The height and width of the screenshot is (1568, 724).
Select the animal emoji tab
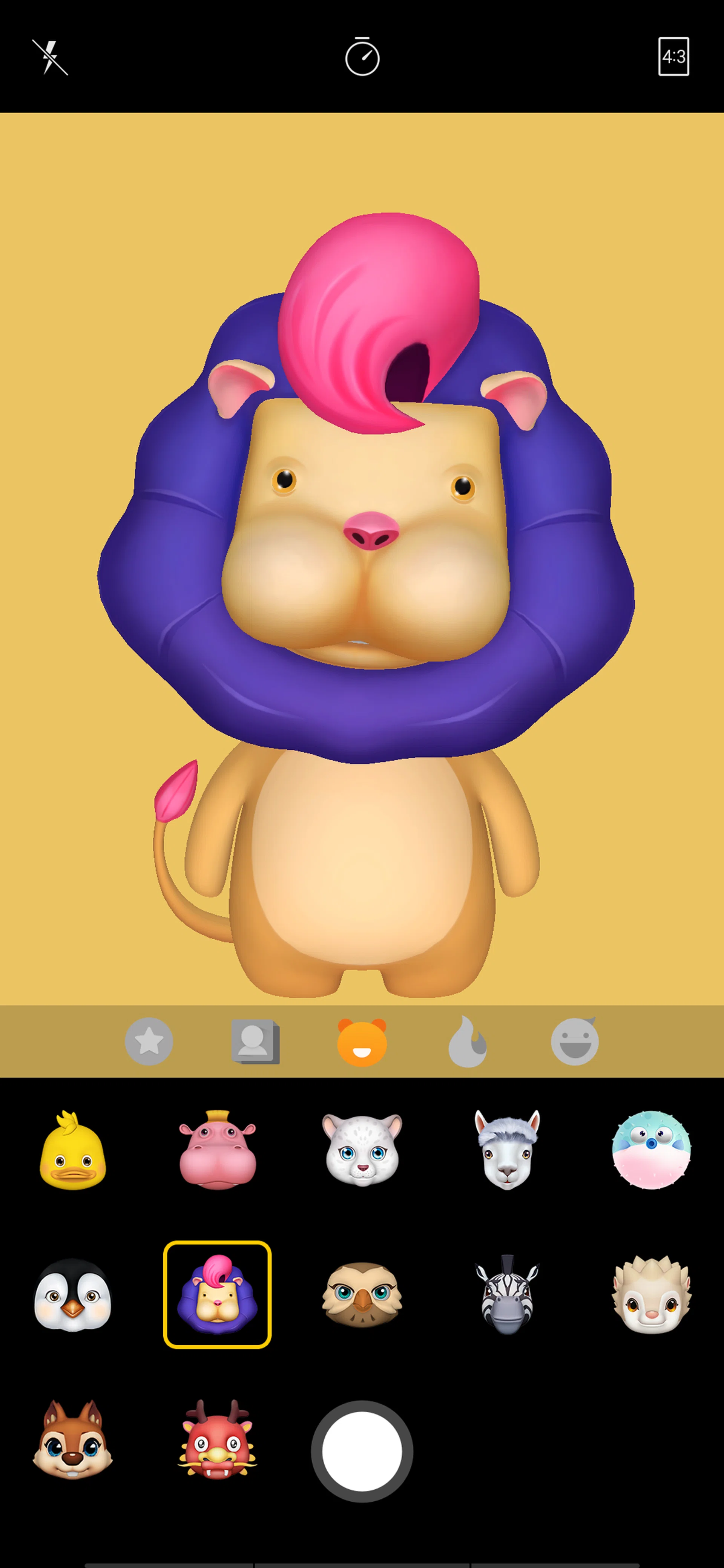[362, 1041]
